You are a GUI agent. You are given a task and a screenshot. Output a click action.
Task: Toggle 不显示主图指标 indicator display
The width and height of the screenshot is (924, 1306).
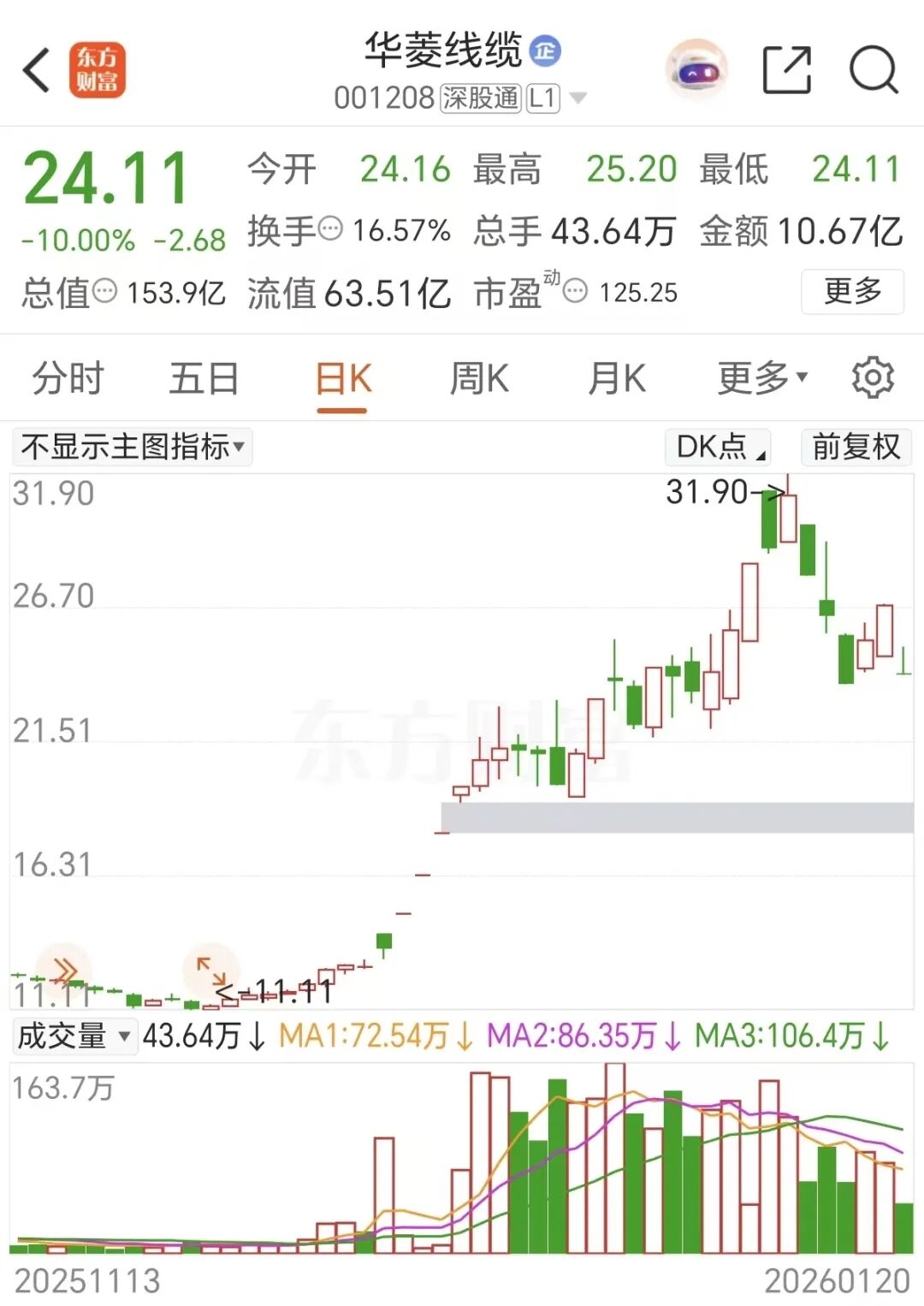(x=132, y=448)
